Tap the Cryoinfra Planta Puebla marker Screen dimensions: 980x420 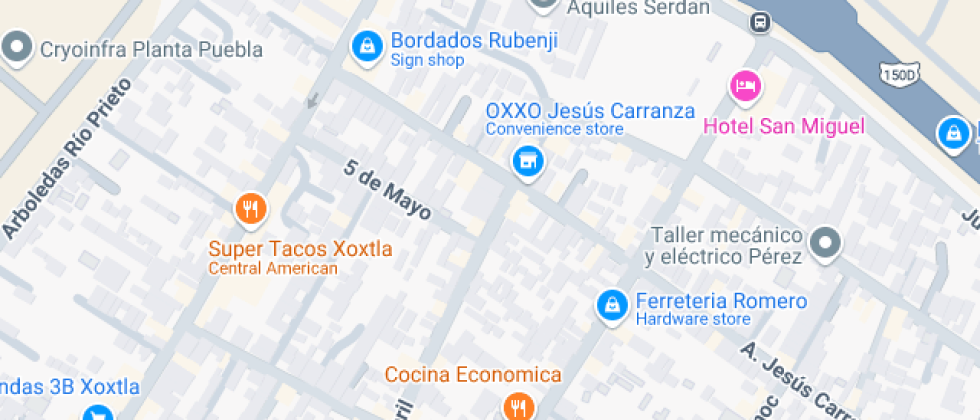point(16,47)
